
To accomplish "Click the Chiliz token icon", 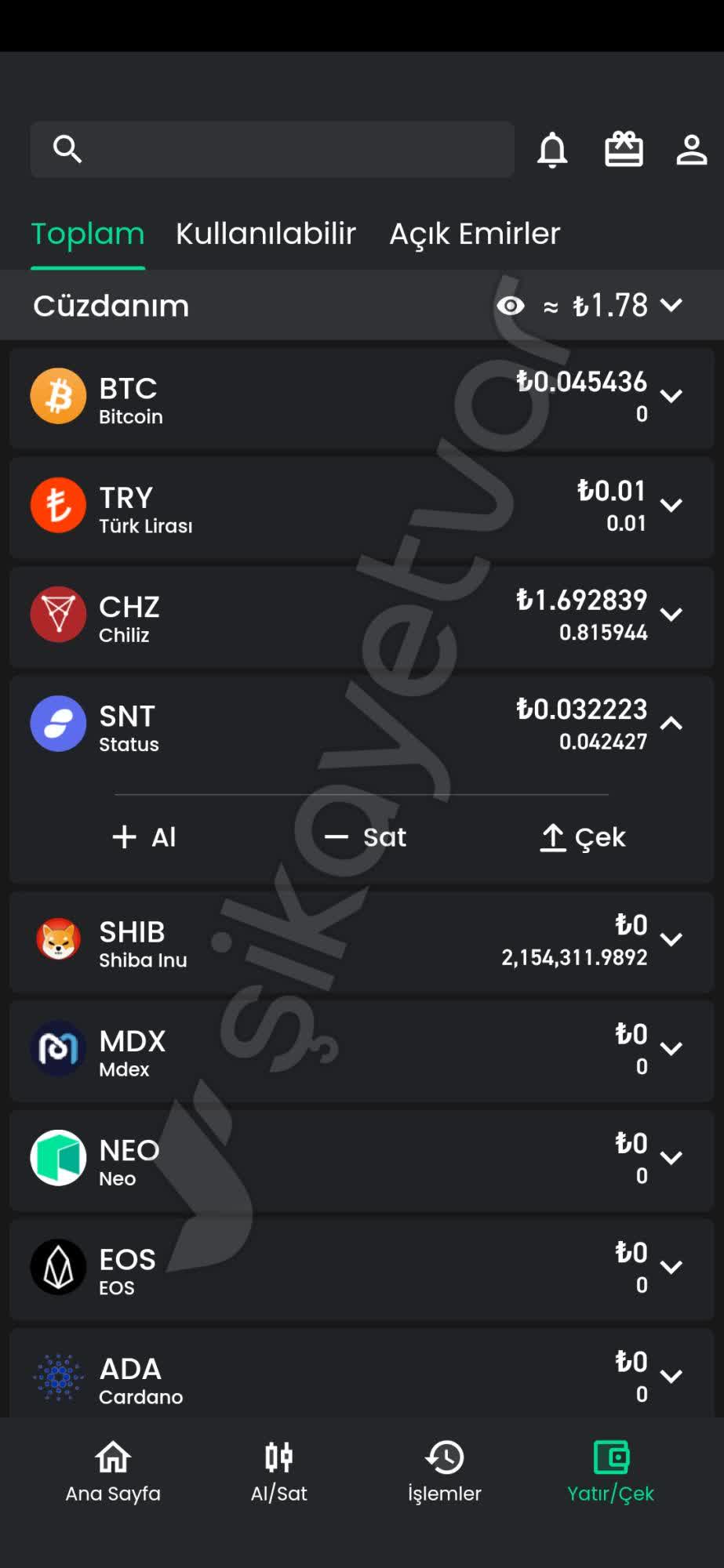I will point(58,615).
